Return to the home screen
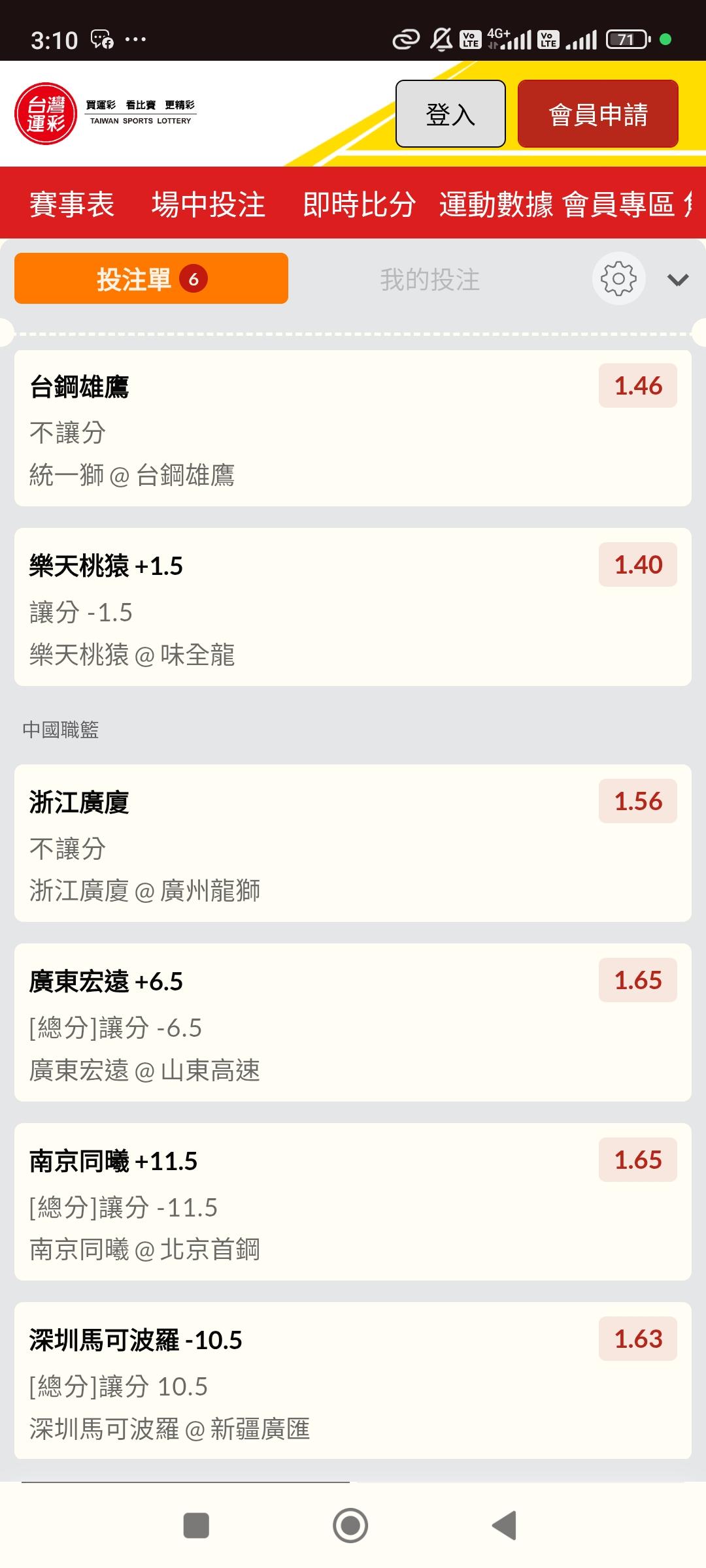Viewport: 706px width, 1568px height. [350, 1526]
